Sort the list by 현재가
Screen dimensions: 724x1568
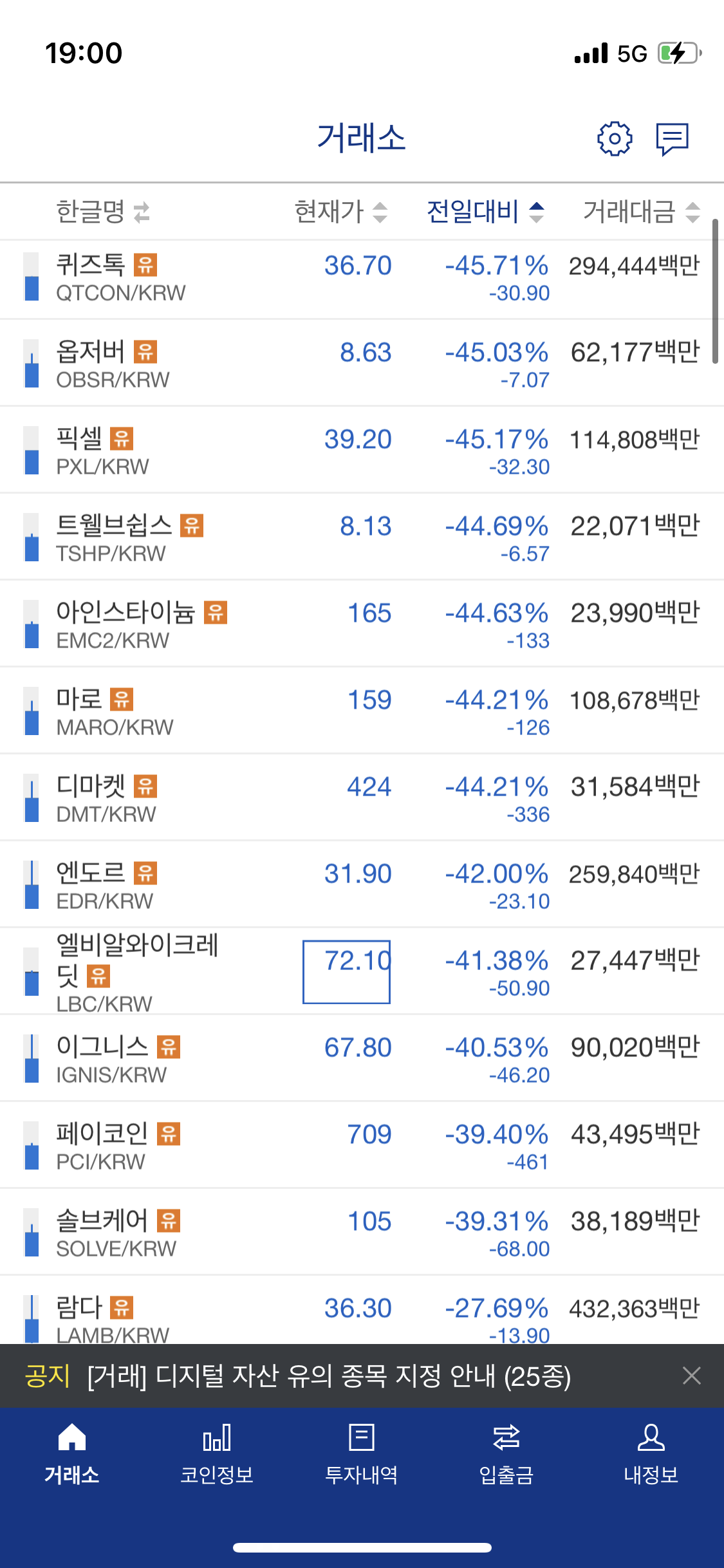341,212
